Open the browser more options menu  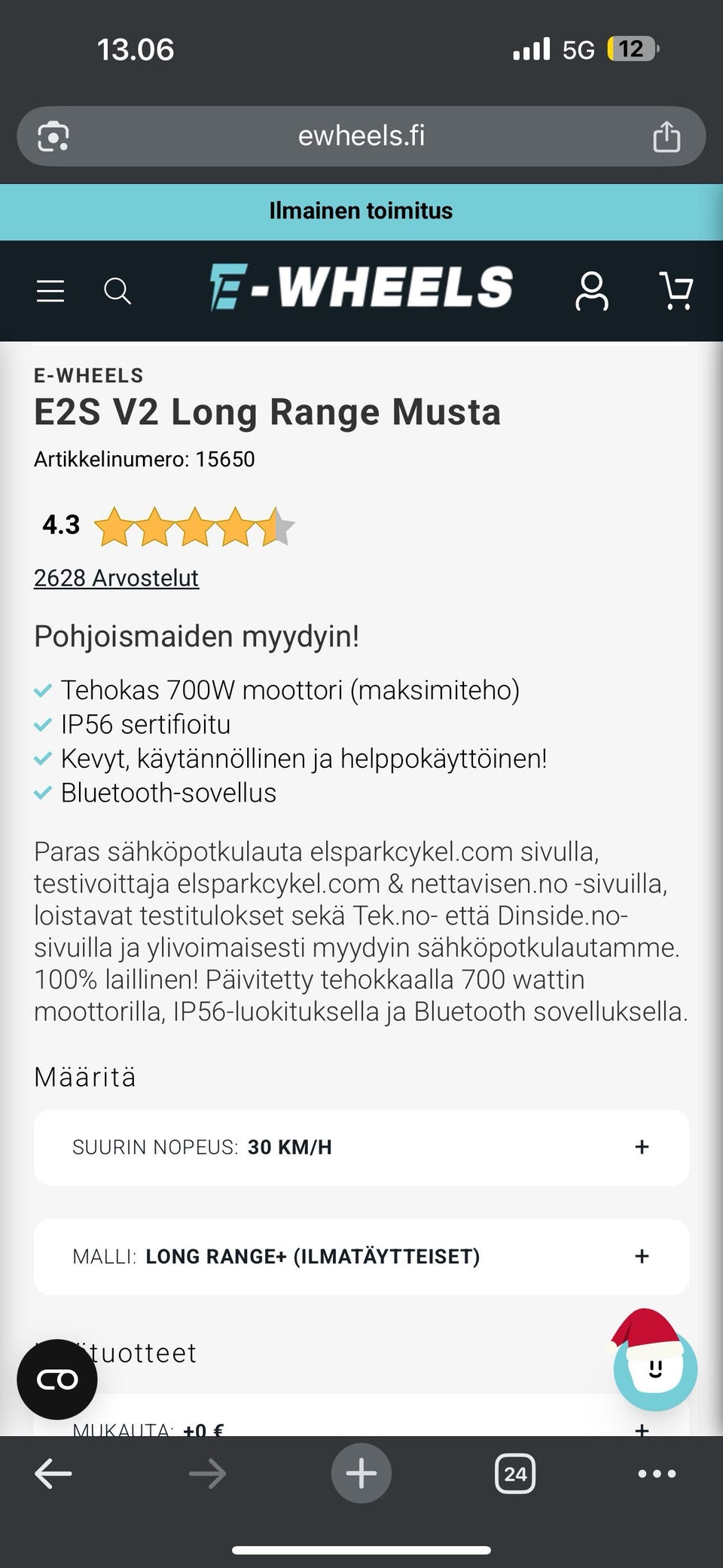tap(655, 1473)
